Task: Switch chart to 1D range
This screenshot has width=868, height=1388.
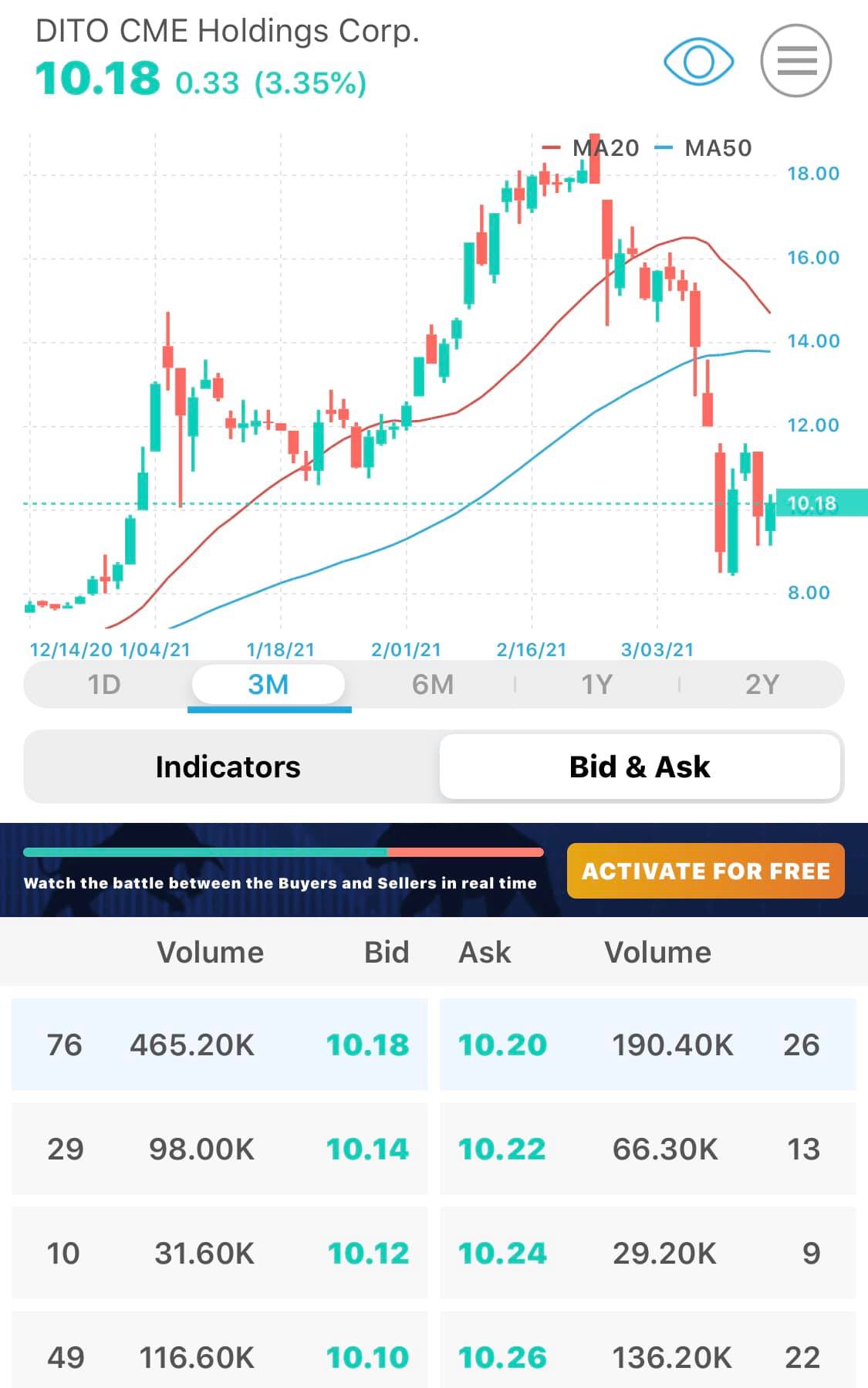Action: 104,685
